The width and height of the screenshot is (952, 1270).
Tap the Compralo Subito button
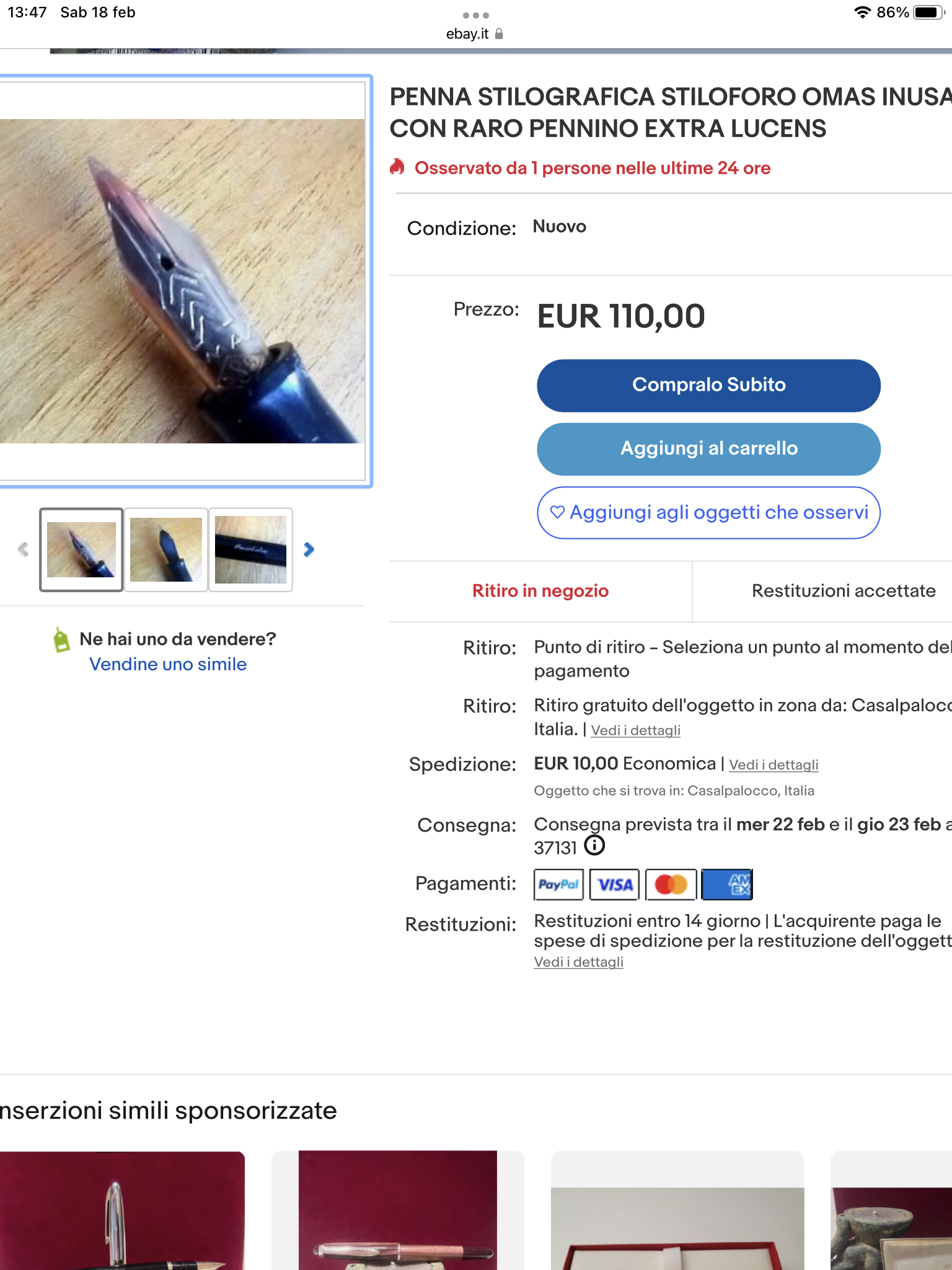(x=708, y=385)
